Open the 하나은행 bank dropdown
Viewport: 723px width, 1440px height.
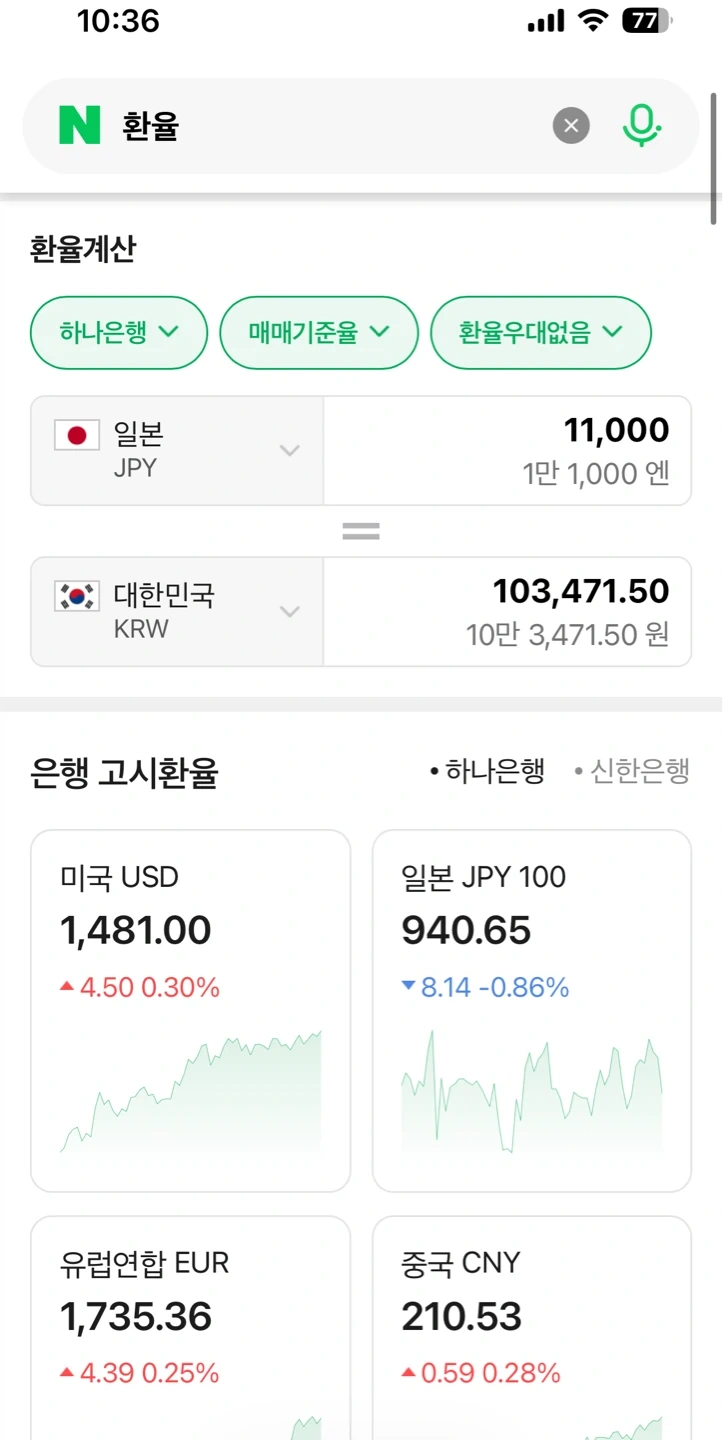(118, 333)
